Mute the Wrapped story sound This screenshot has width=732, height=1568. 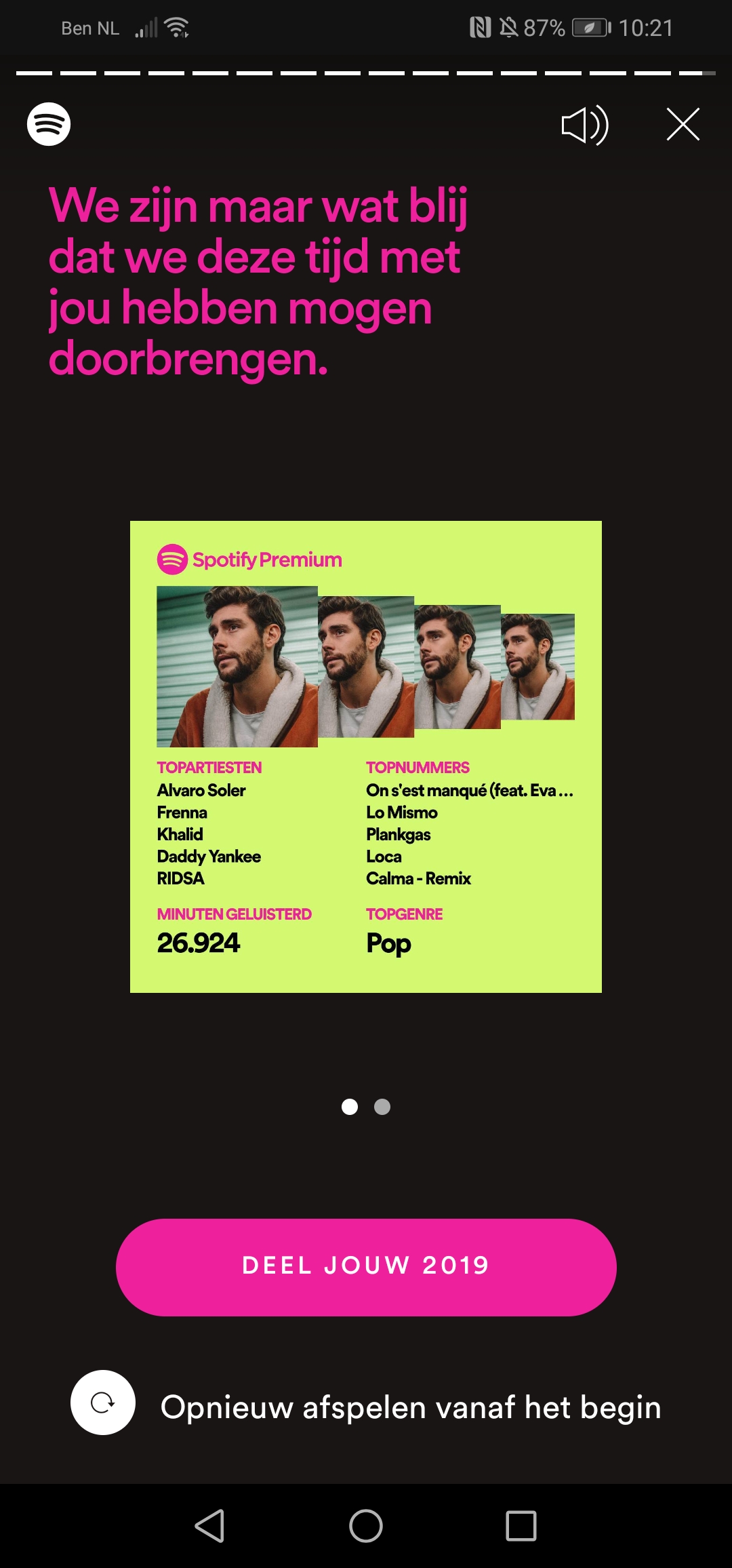pyautogui.click(x=585, y=125)
